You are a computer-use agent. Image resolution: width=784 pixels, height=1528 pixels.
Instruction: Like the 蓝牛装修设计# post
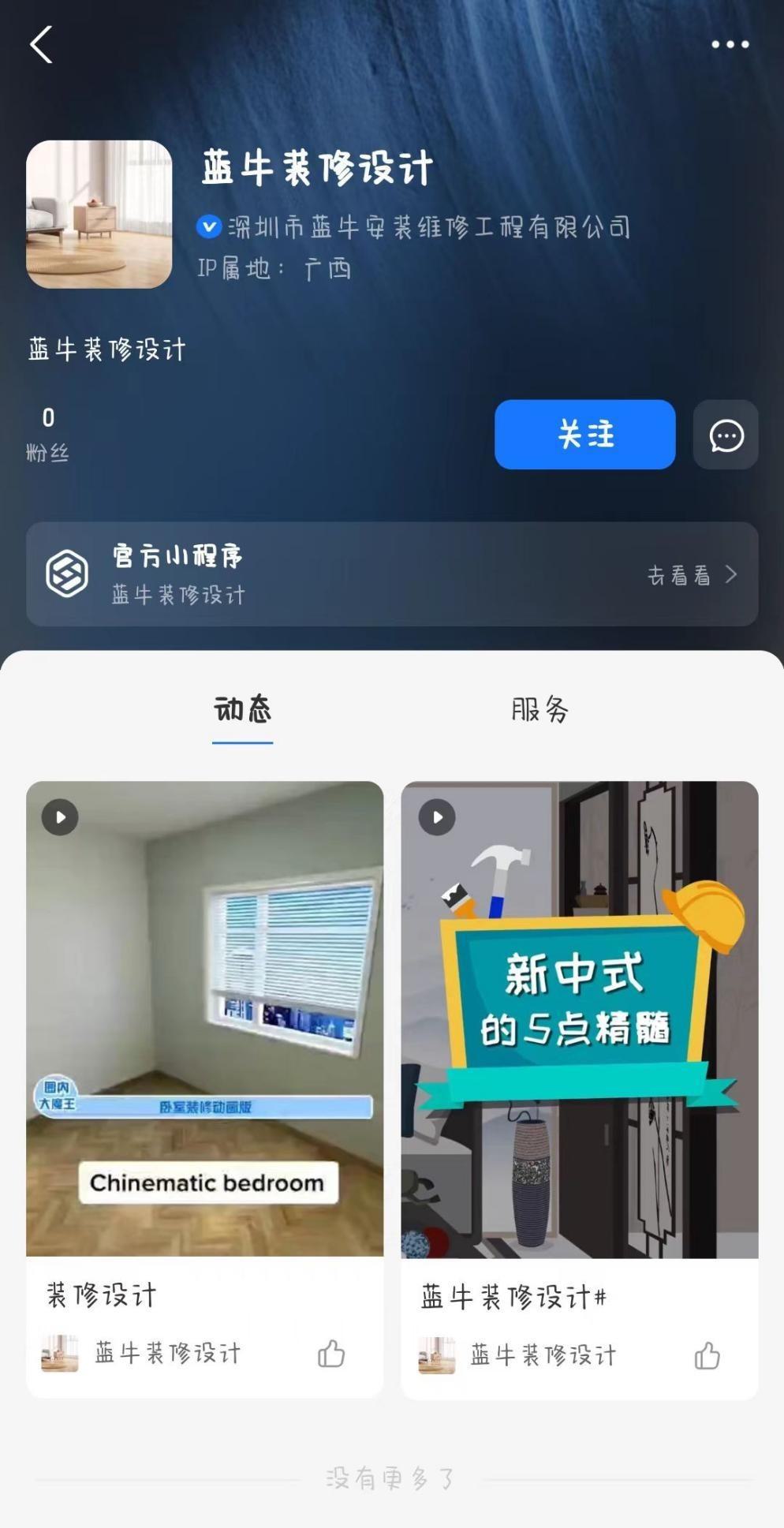click(x=707, y=1355)
